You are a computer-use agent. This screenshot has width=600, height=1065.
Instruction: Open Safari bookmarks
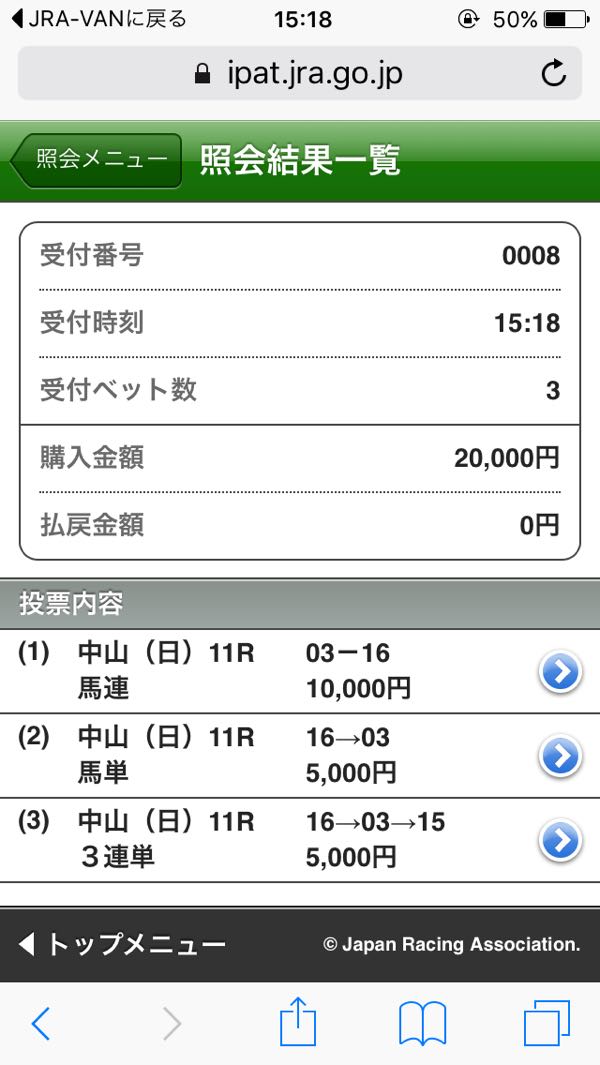[x=422, y=1023]
